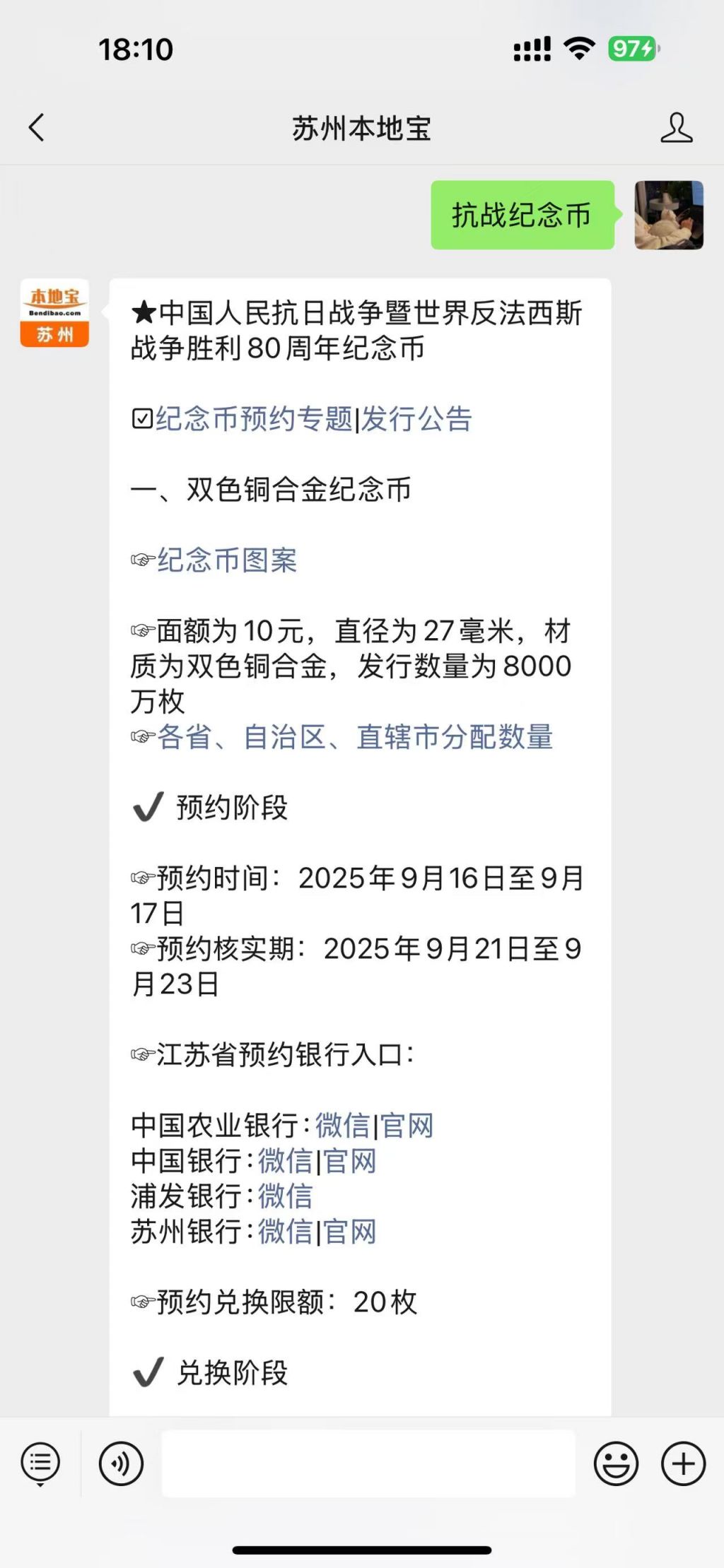724x1568 pixels.
Task: Open 中国银行 微信 link
Action: [285, 1160]
